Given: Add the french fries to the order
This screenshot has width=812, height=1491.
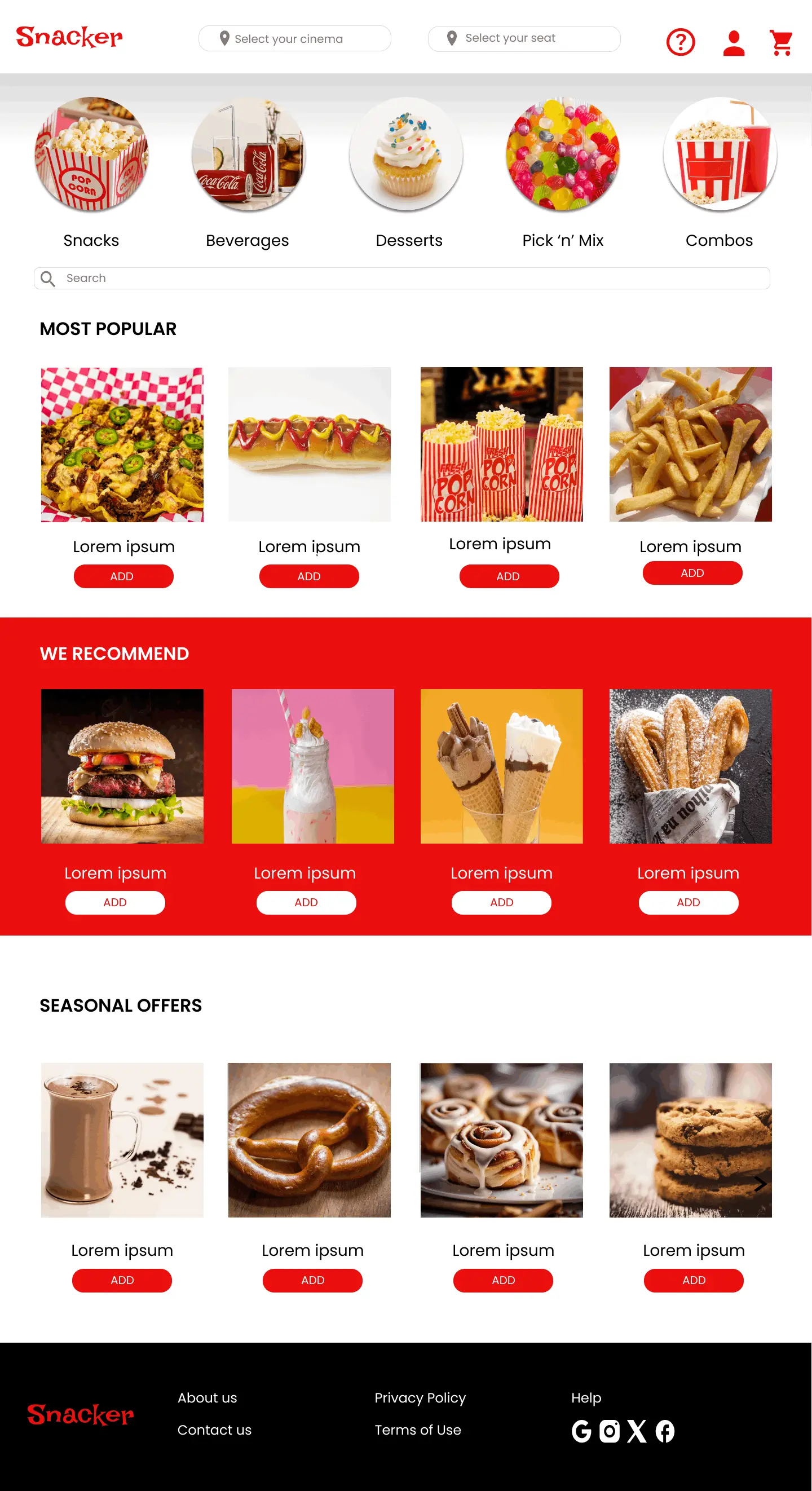Looking at the screenshot, I should coord(692,573).
